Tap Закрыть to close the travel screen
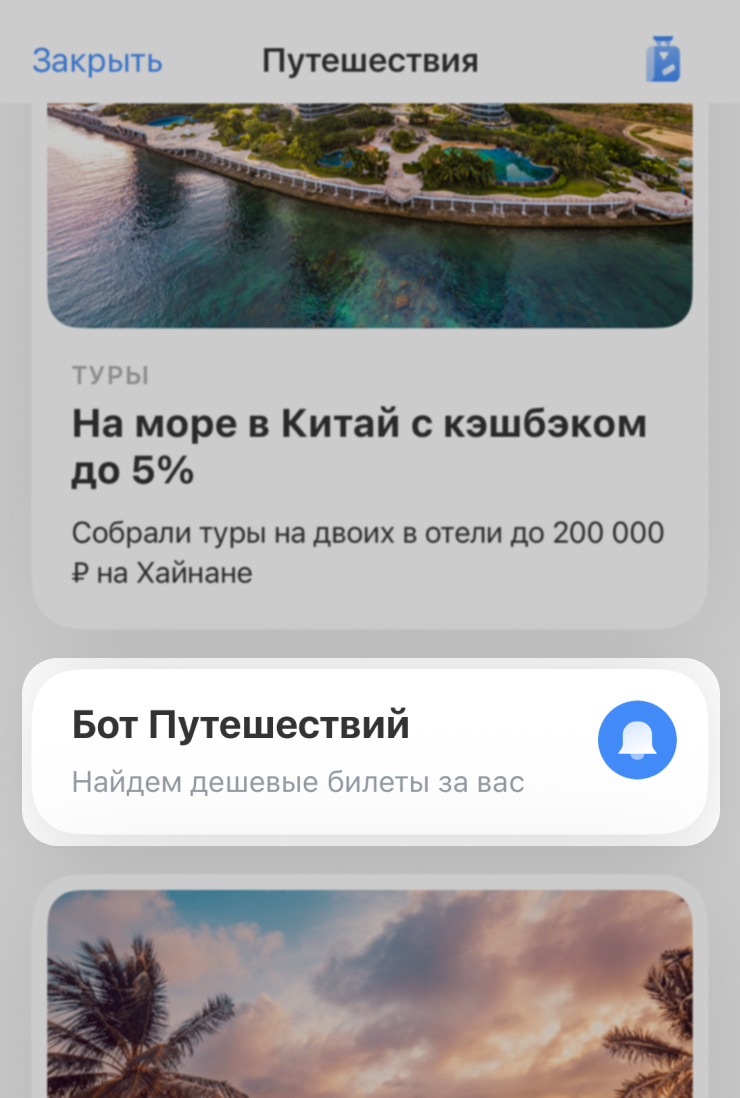 point(97,61)
